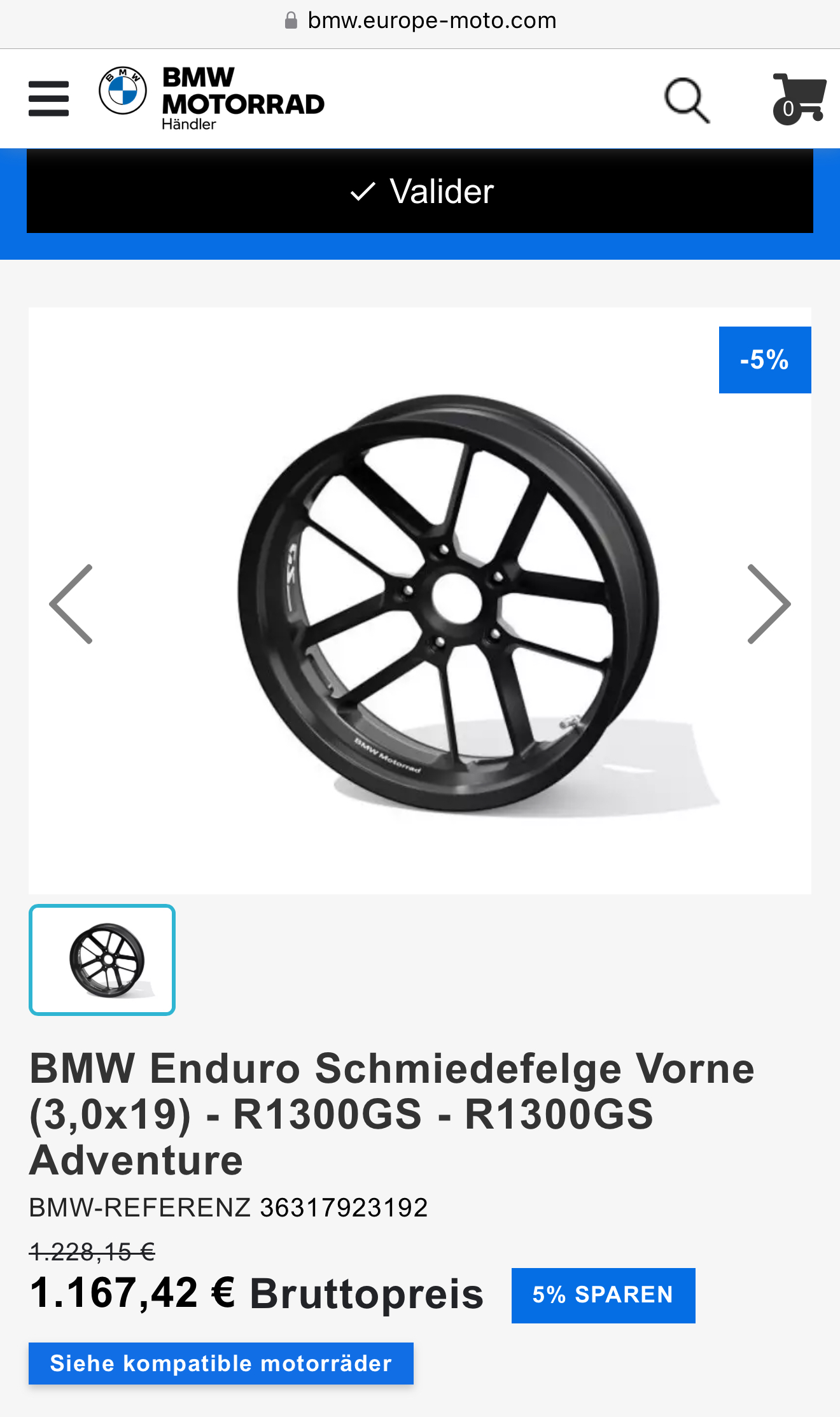Open the hamburger menu
Image resolution: width=840 pixels, height=1417 pixels.
48,99
